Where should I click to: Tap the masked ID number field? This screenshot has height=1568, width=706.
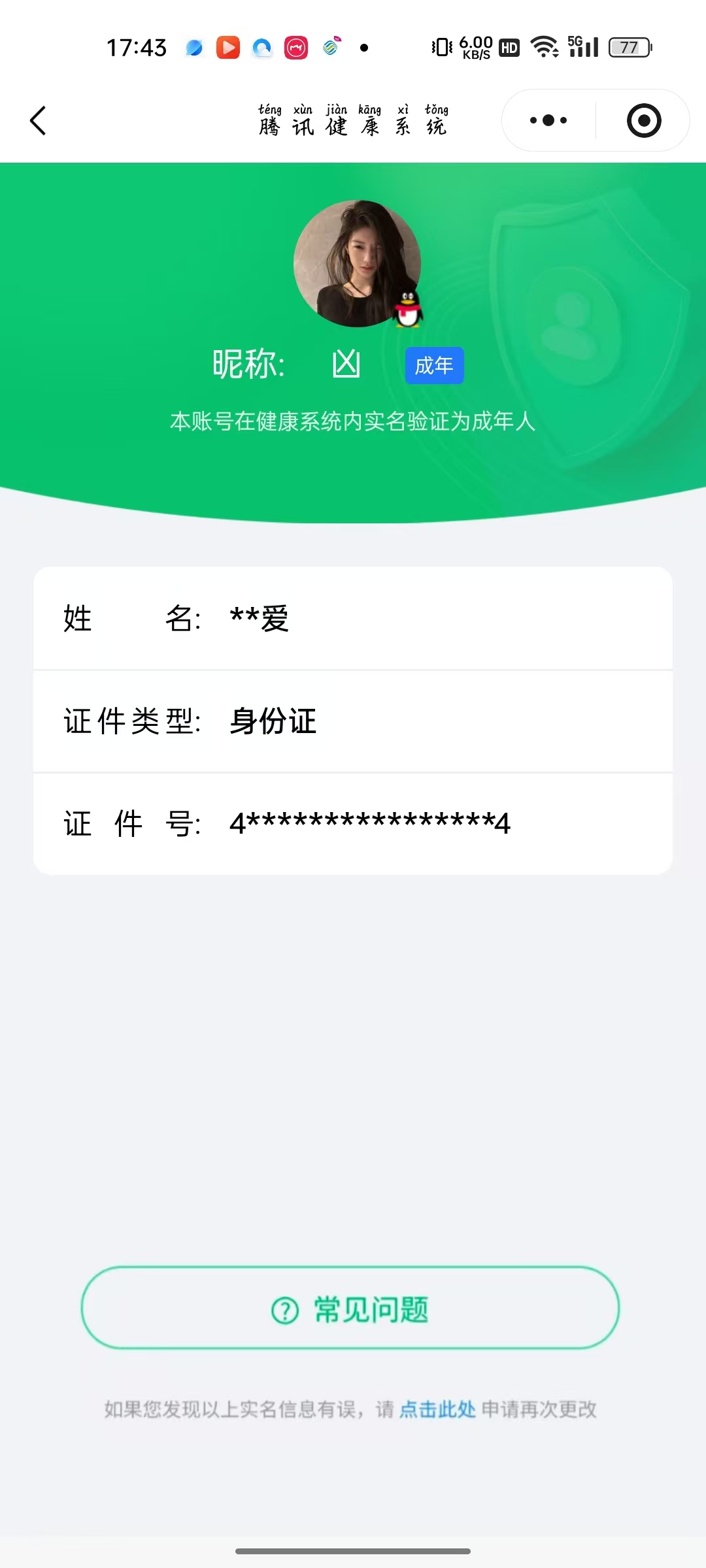(369, 823)
